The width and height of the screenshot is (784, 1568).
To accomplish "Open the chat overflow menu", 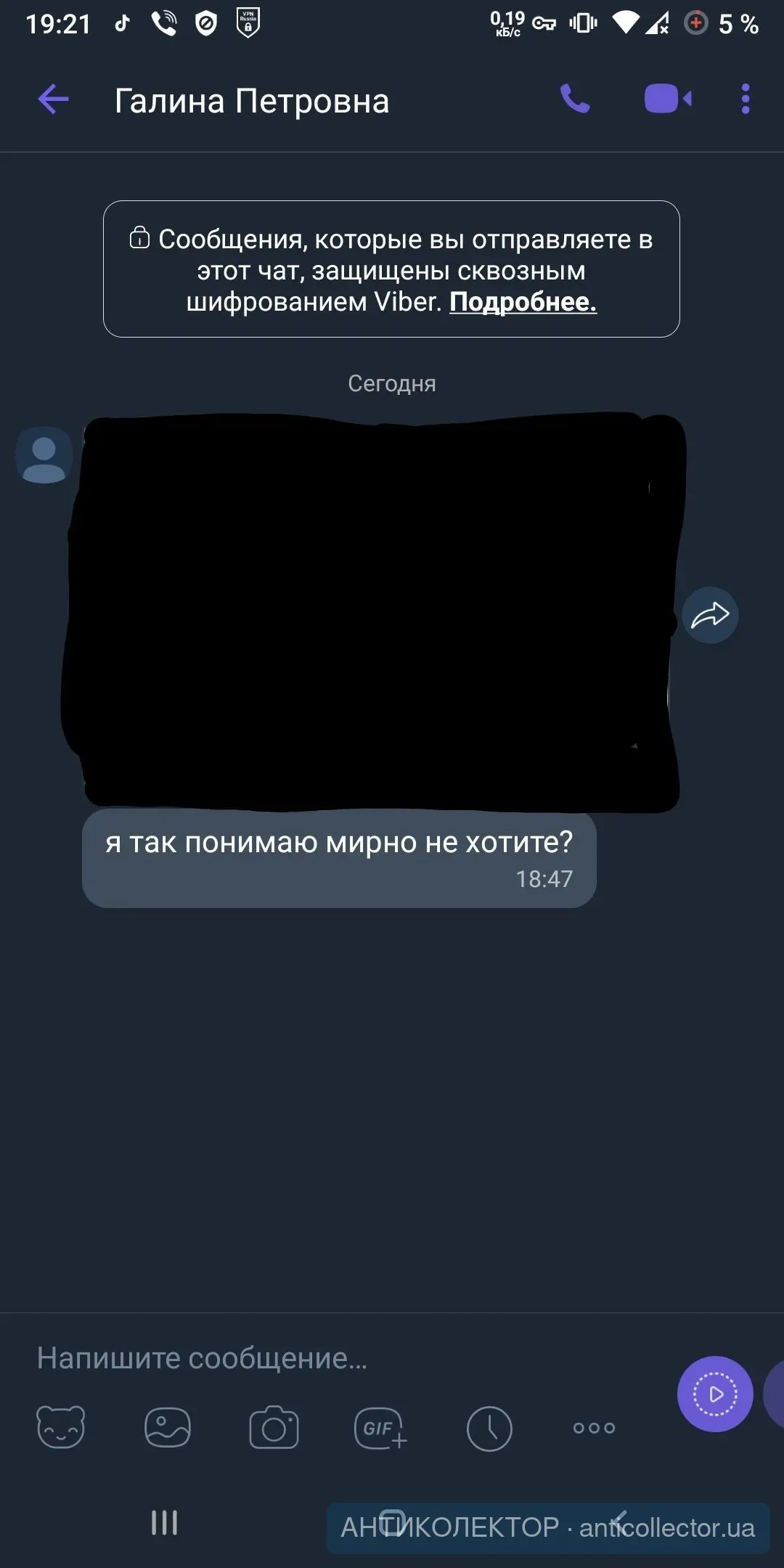I will (745, 99).
